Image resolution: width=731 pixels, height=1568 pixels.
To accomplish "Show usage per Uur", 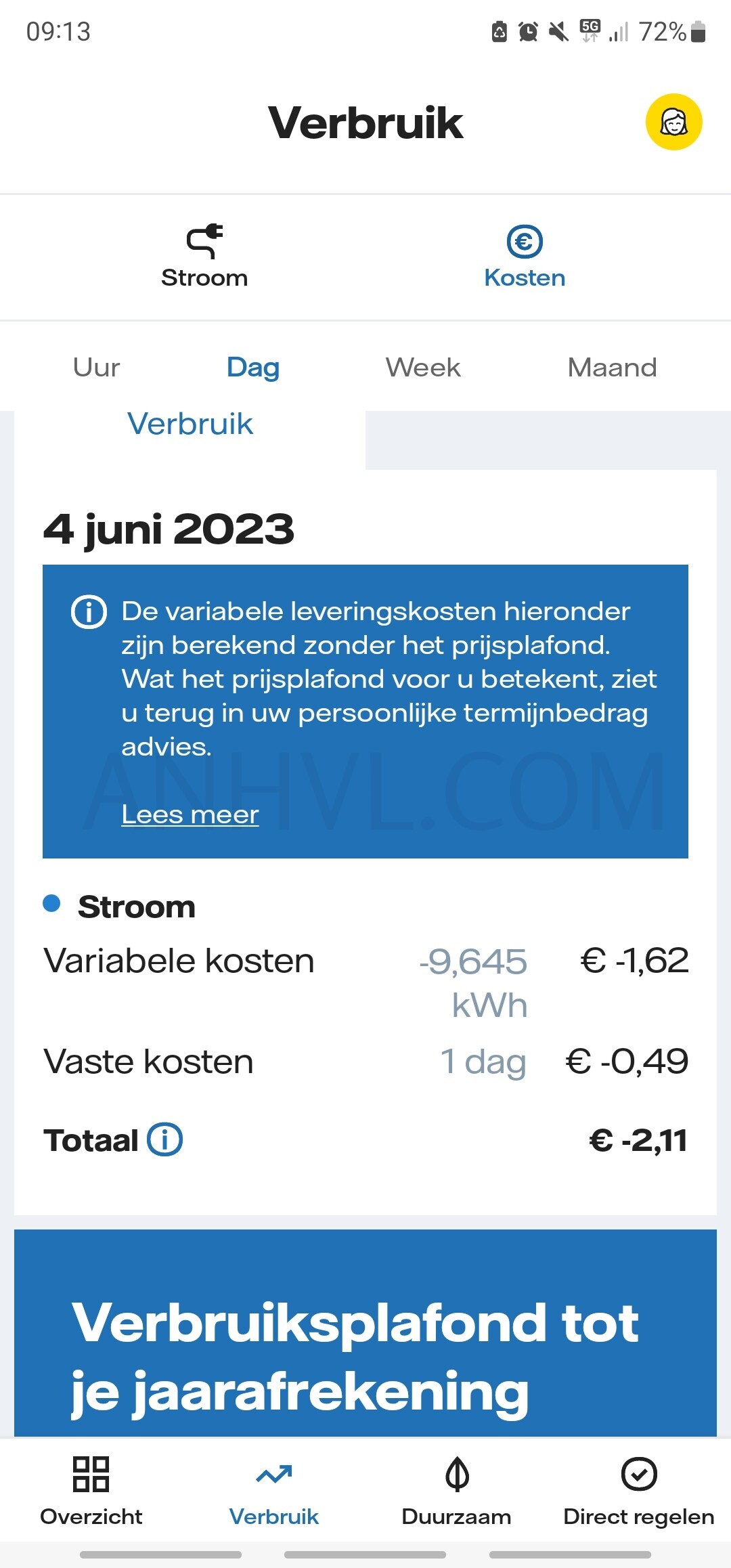I will click(96, 368).
